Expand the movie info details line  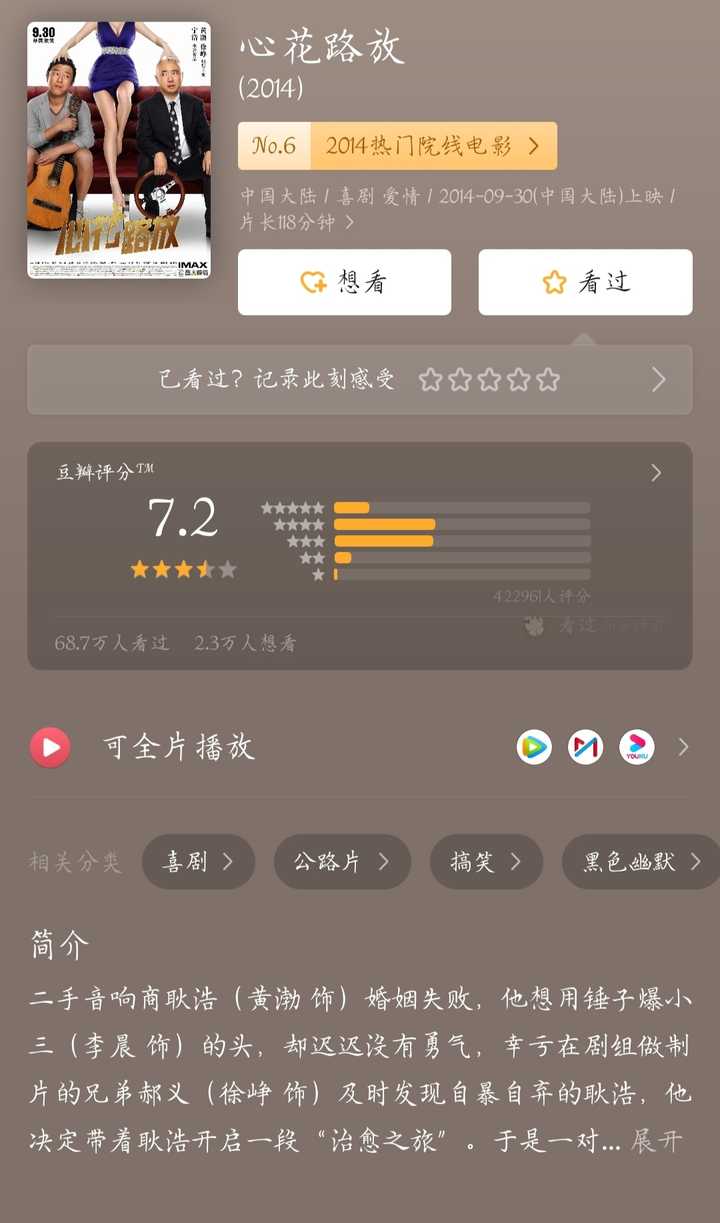[x=349, y=222]
